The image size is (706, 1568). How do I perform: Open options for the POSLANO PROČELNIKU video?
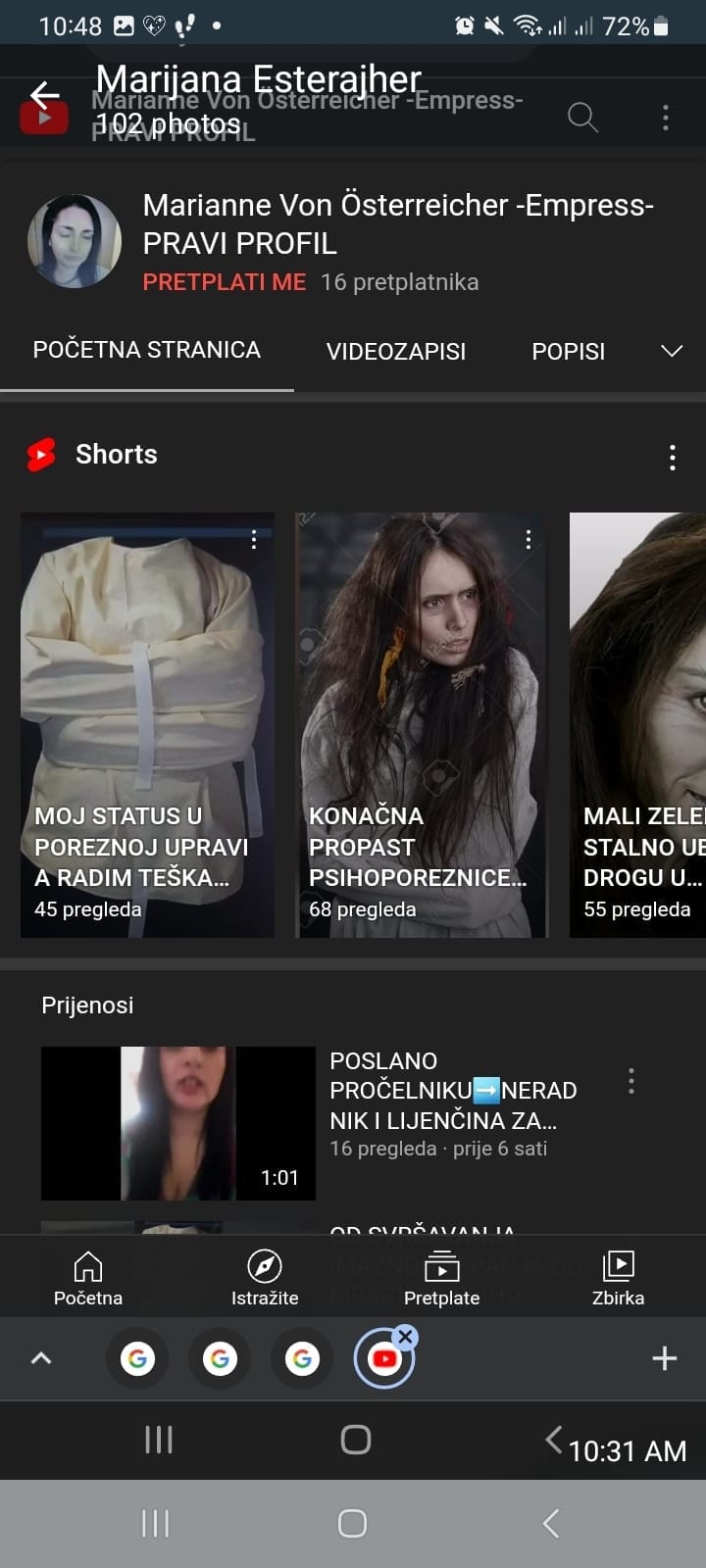[631, 1081]
